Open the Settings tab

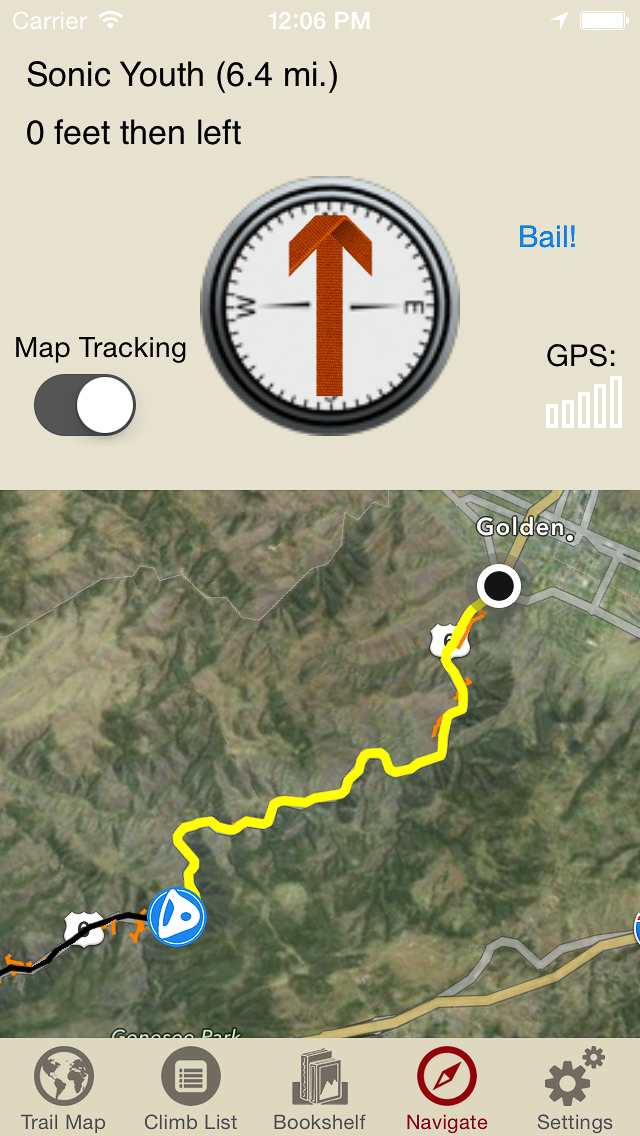[575, 1090]
